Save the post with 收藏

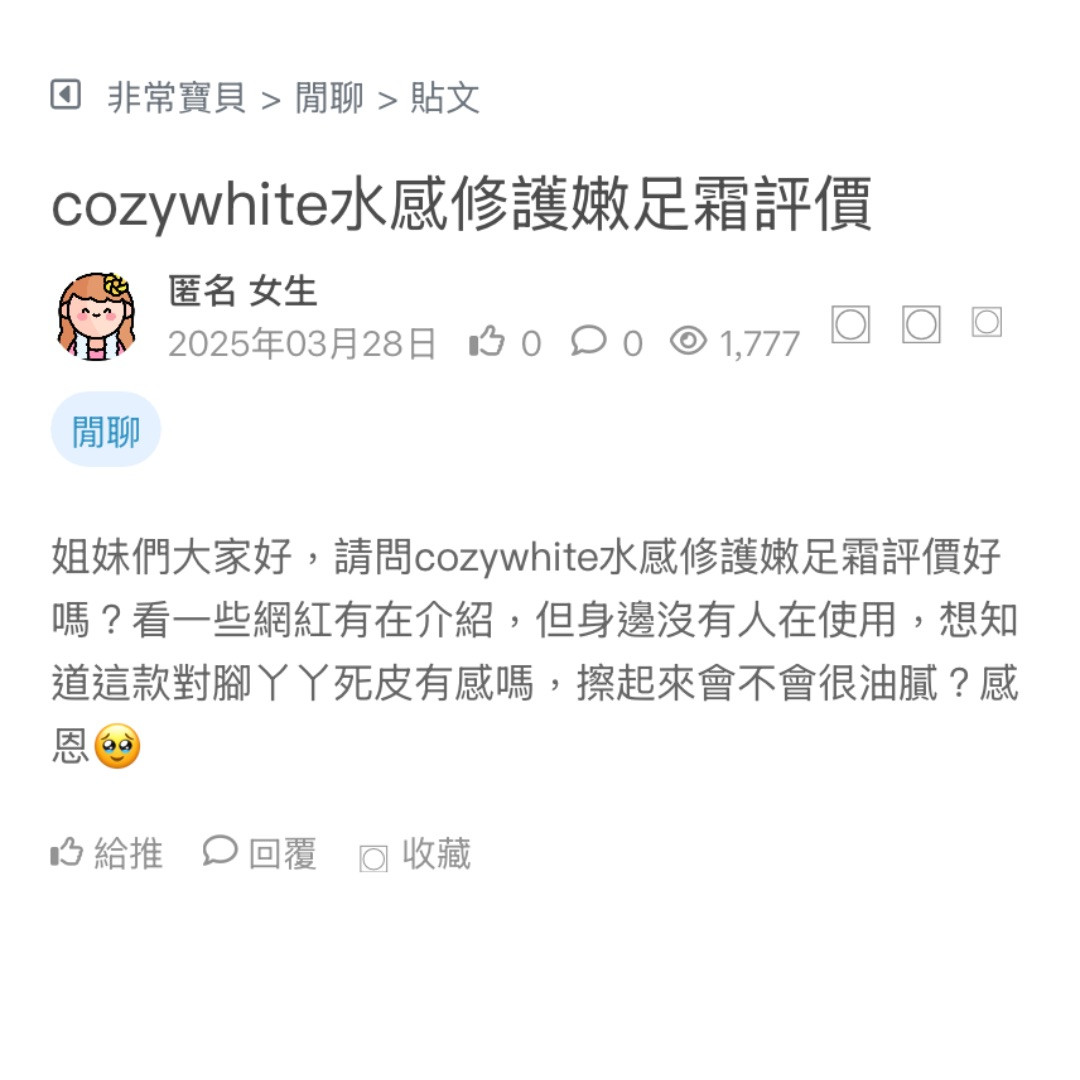tap(415, 855)
